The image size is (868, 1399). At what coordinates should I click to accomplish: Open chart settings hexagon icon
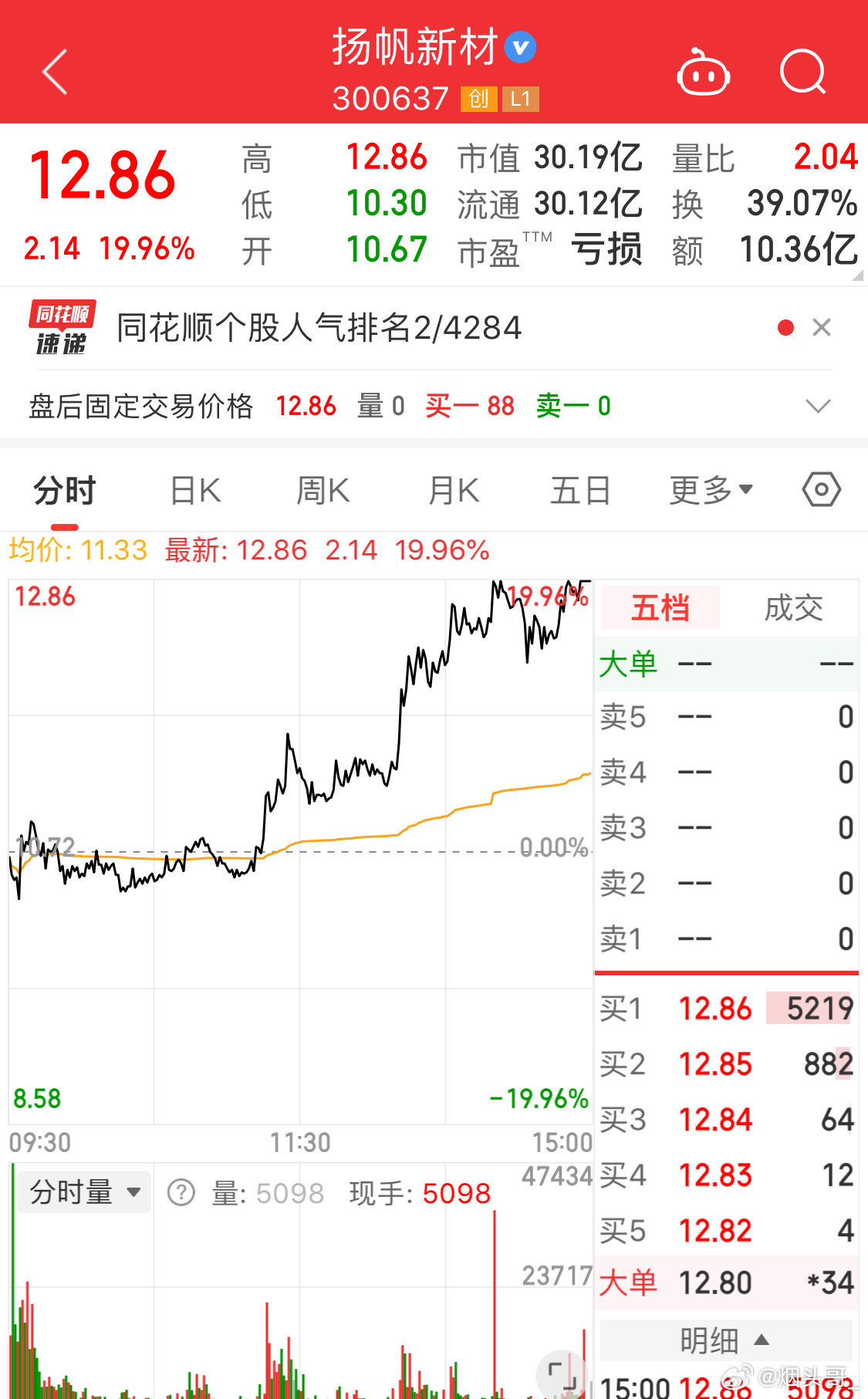point(822,489)
